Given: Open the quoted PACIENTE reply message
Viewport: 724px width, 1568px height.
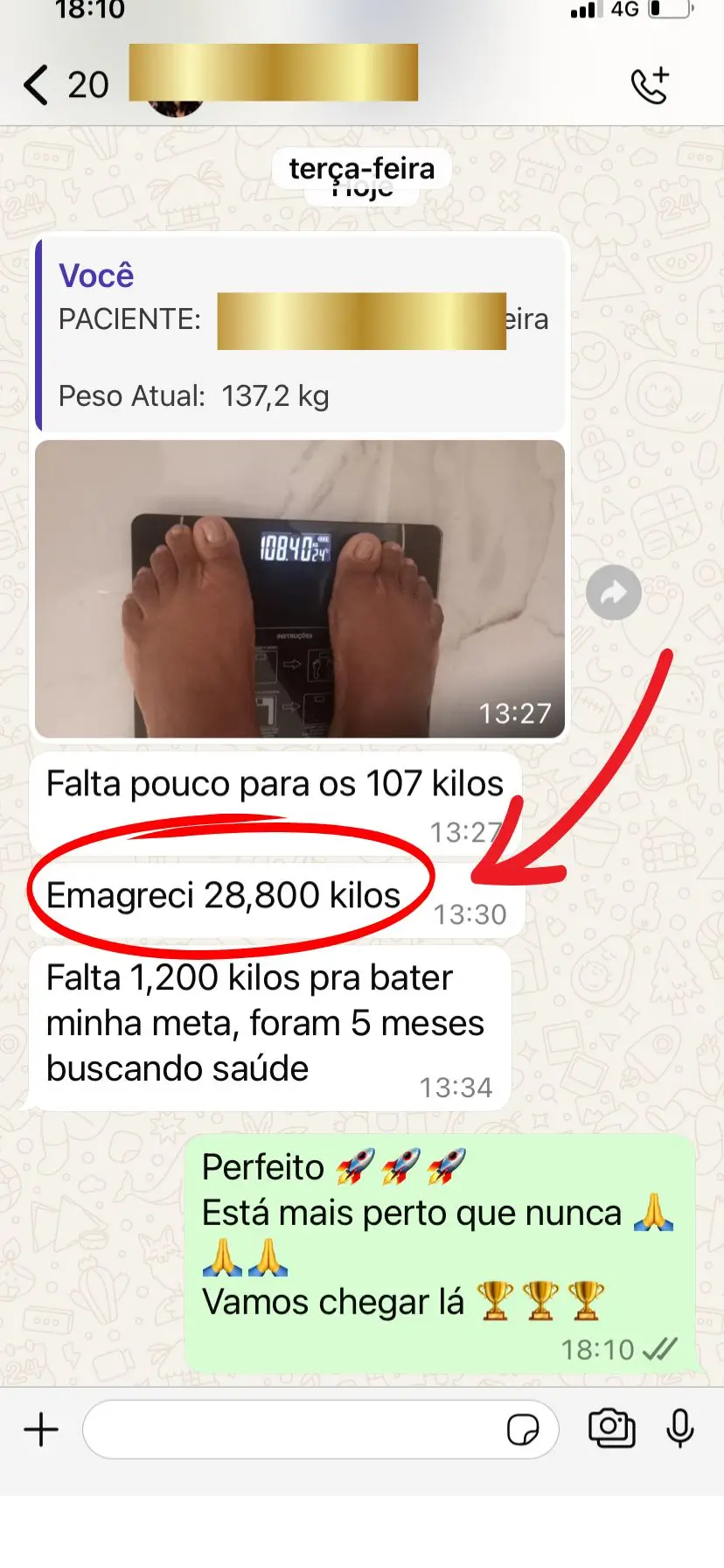Looking at the screenshot, I should 300,335.
